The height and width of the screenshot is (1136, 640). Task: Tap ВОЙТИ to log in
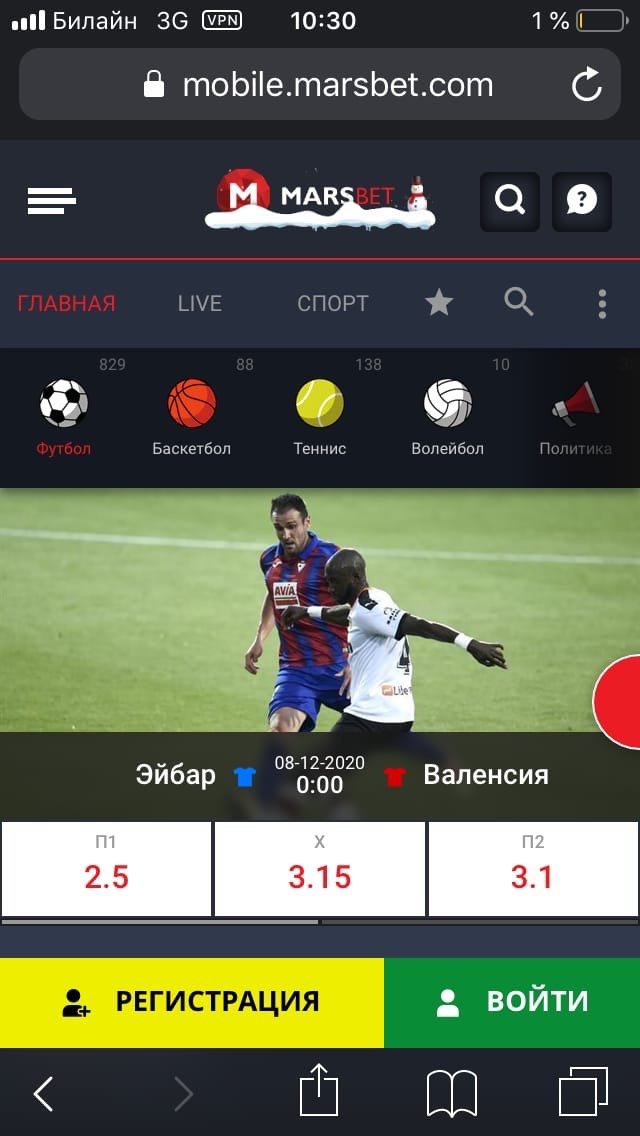point(512,1002)
